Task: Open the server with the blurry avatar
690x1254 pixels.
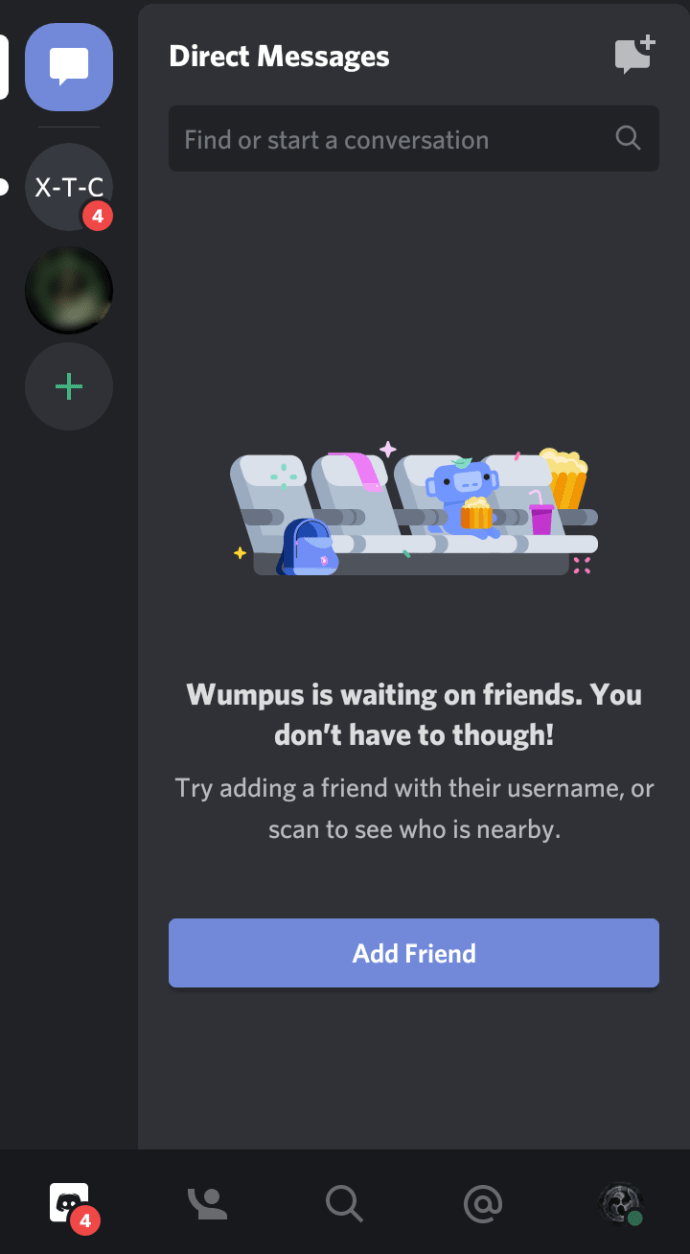Action: pyautogui.click(x=69, y=290)
